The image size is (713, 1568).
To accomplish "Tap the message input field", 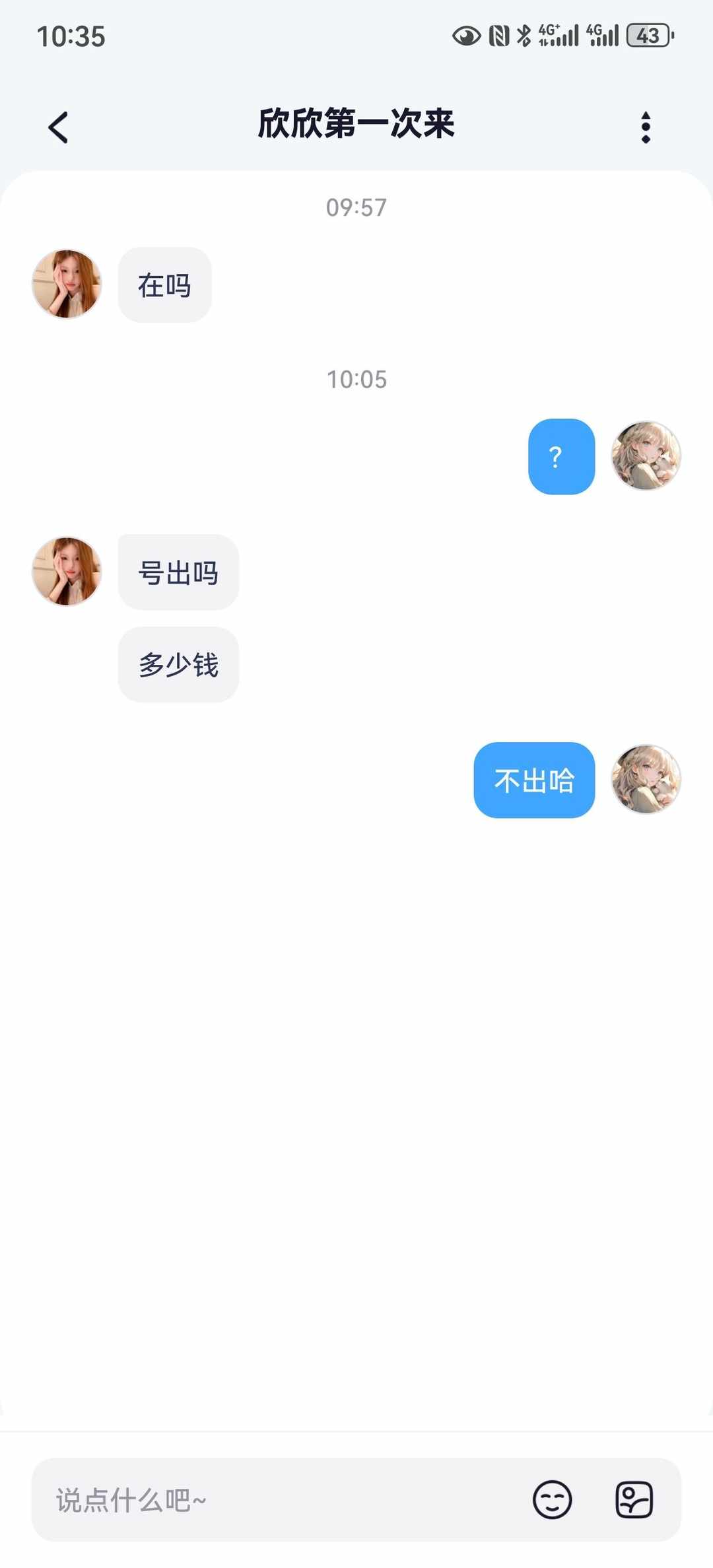I will pyautogui.click(x=277, y=1501).
